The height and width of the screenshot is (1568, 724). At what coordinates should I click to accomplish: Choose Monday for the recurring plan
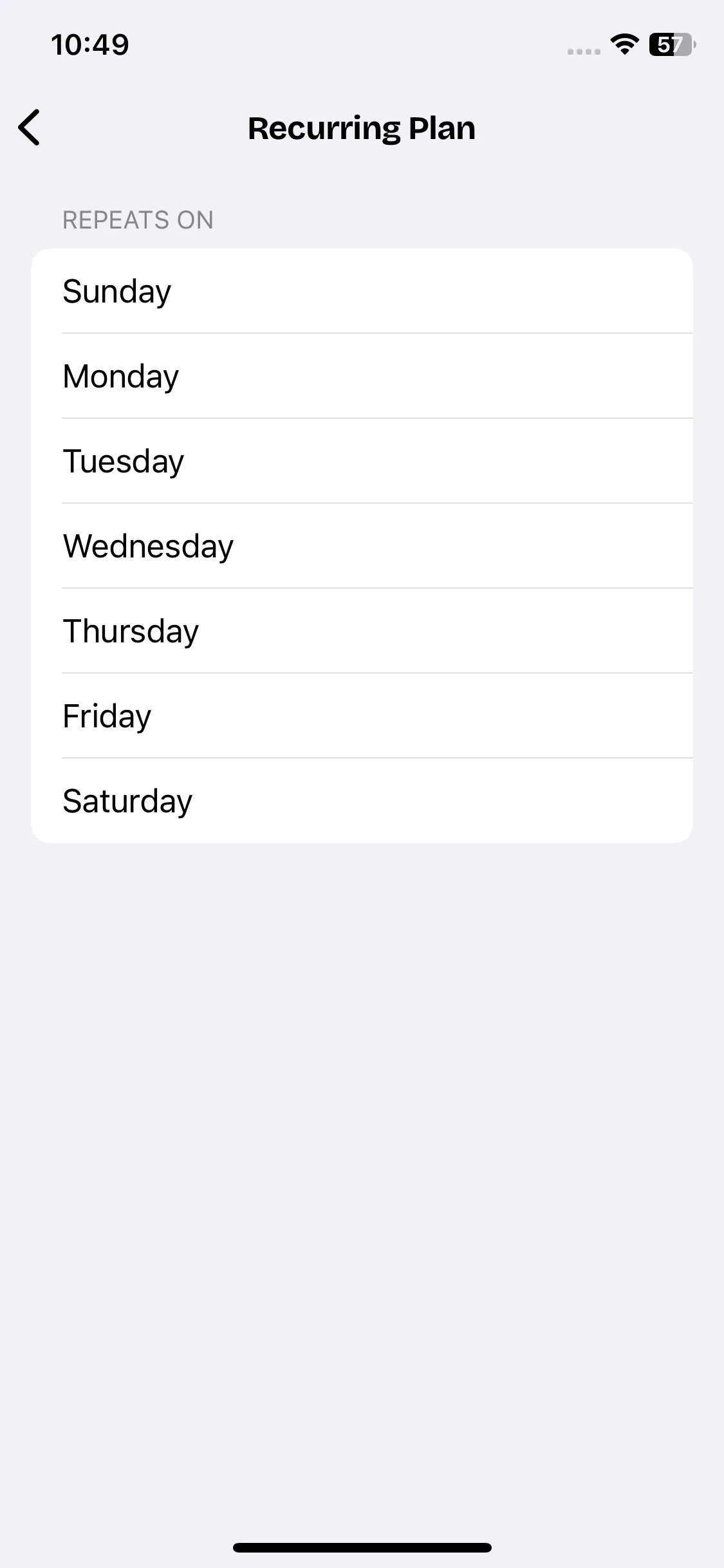(362, 376)
